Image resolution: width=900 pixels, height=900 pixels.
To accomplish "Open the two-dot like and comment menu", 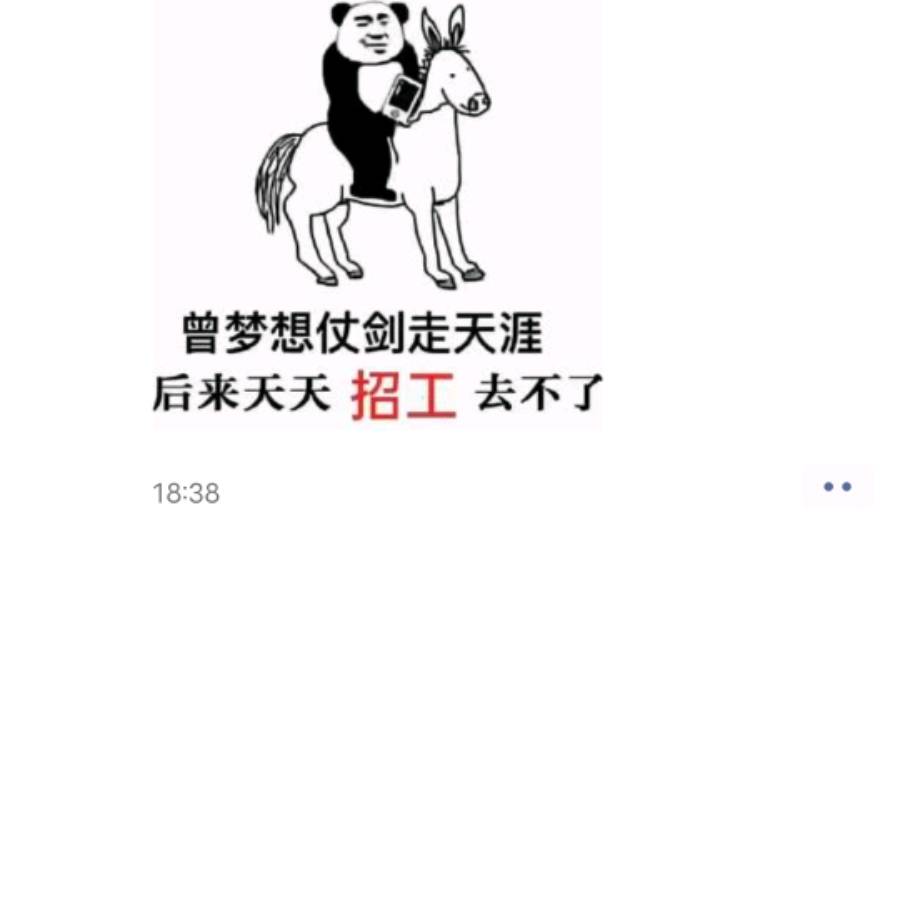I will click(837, 488).
